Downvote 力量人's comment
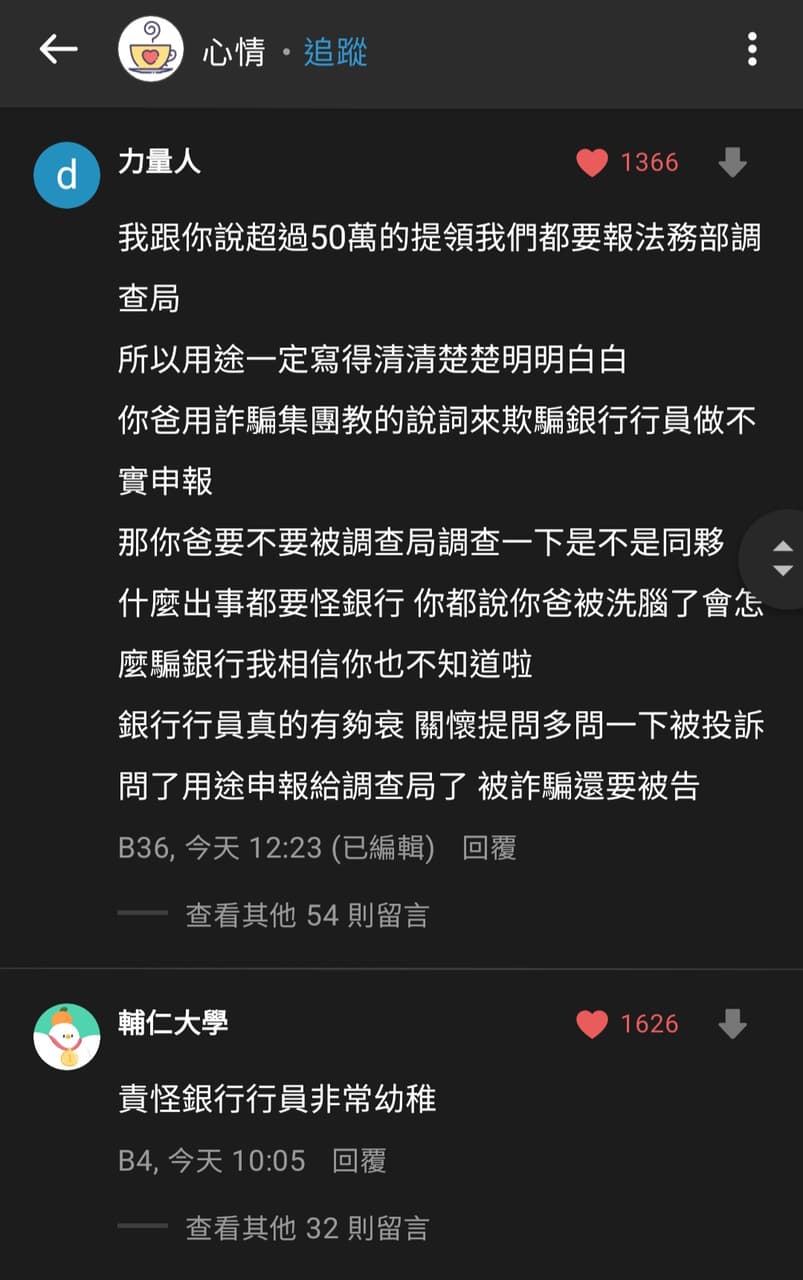 point(732,162)
